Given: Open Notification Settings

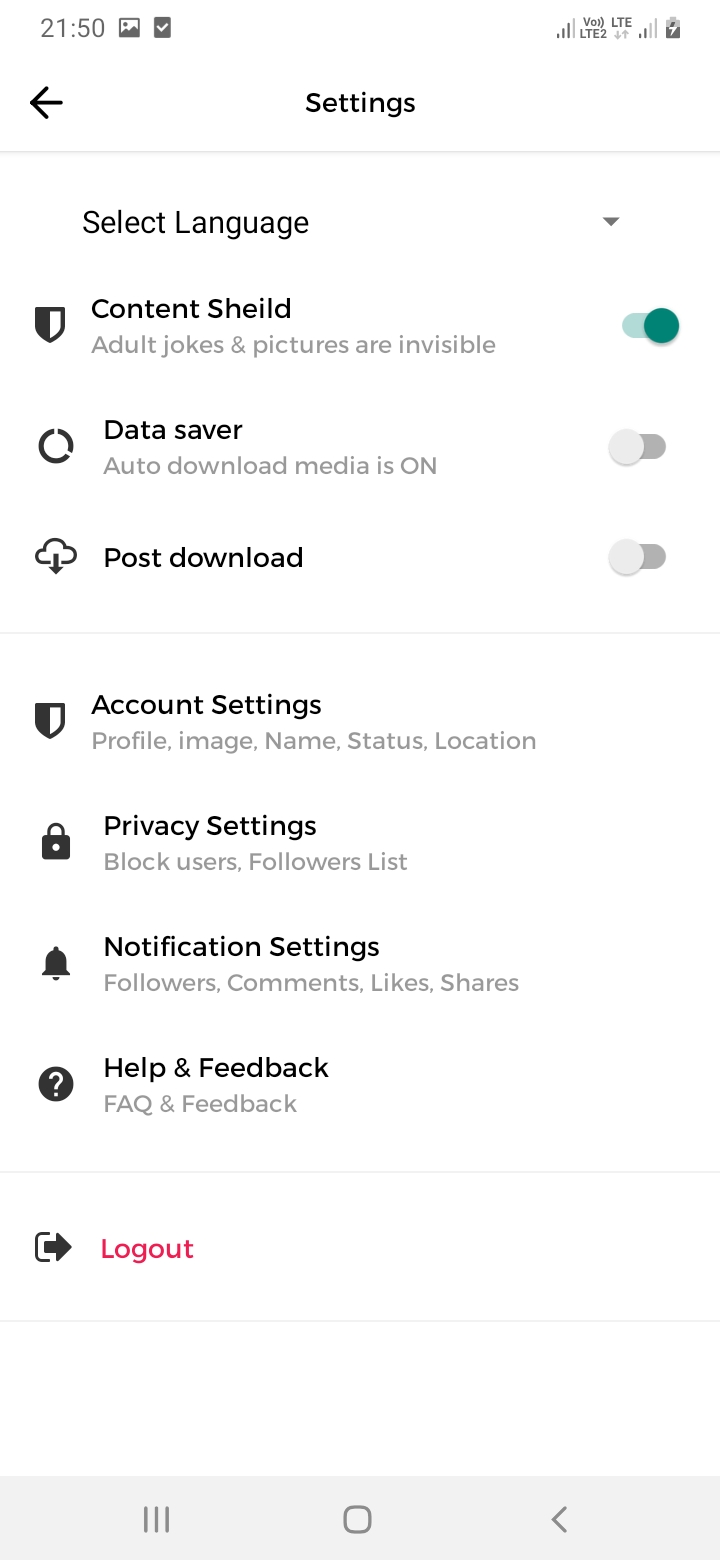Looking at the screenshot, I should tap(242, 963).
